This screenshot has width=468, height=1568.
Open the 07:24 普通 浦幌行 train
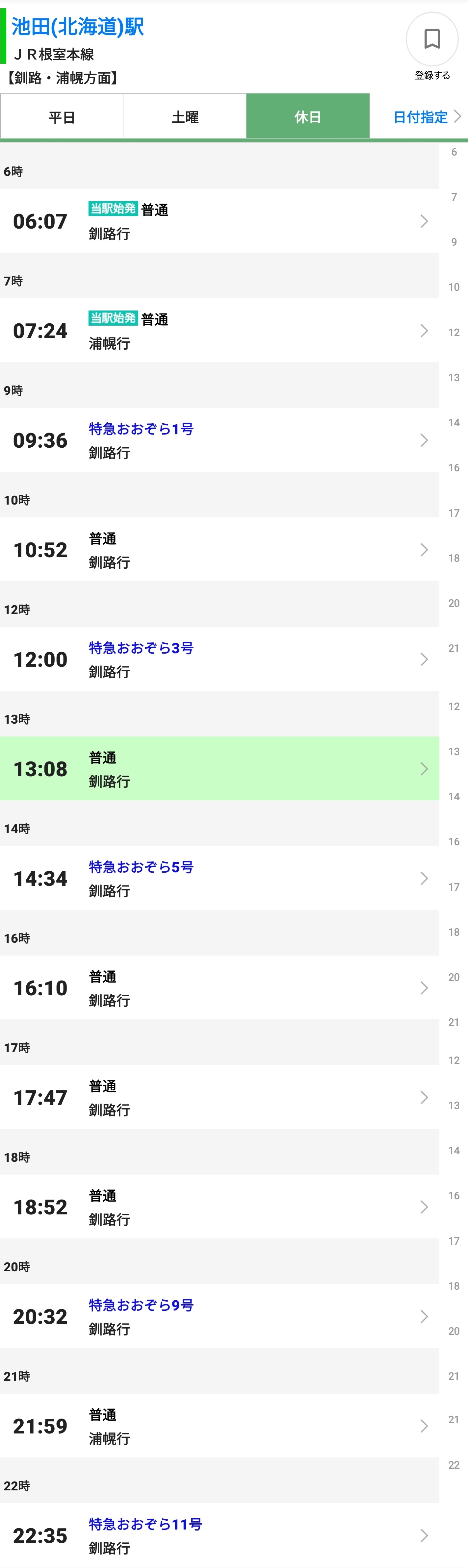[220, 331]
